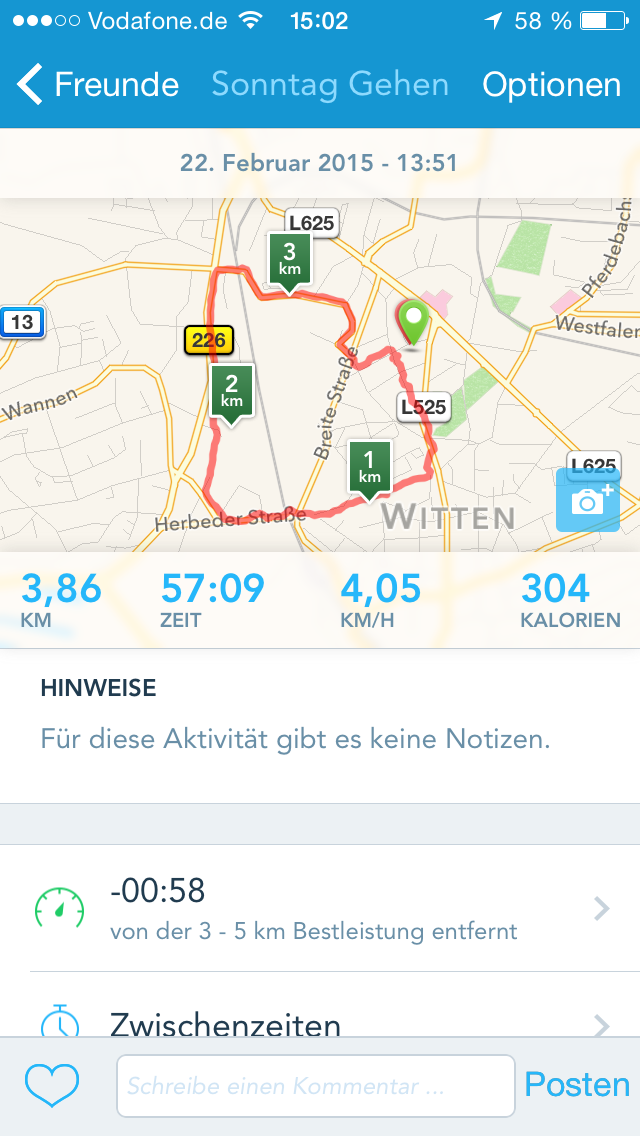
Task: Open the Optionen menu
Action: [551, 85]
